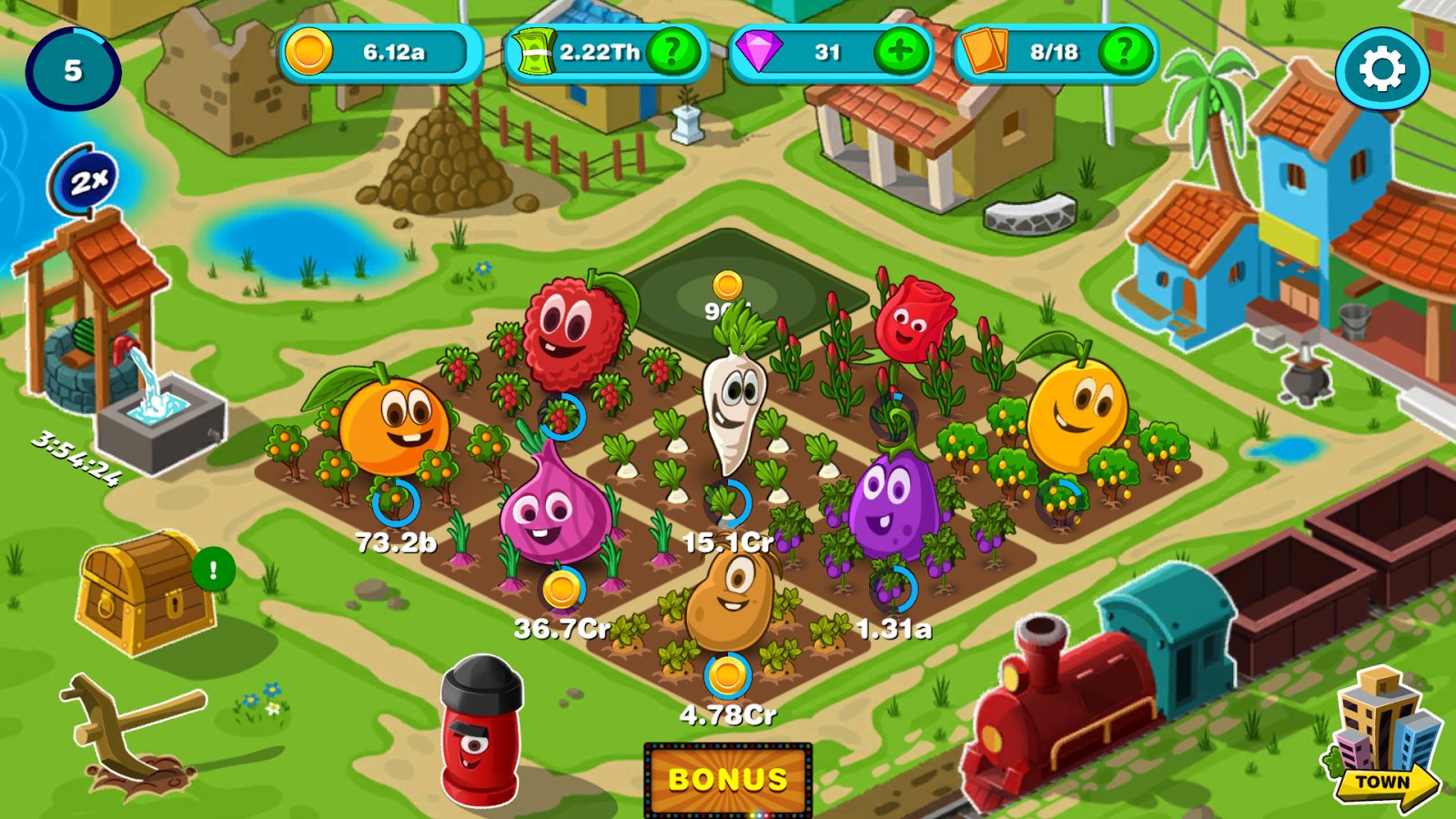Add more purple gems
Viewport: 1456px width, 819px height.
point(900,52)
